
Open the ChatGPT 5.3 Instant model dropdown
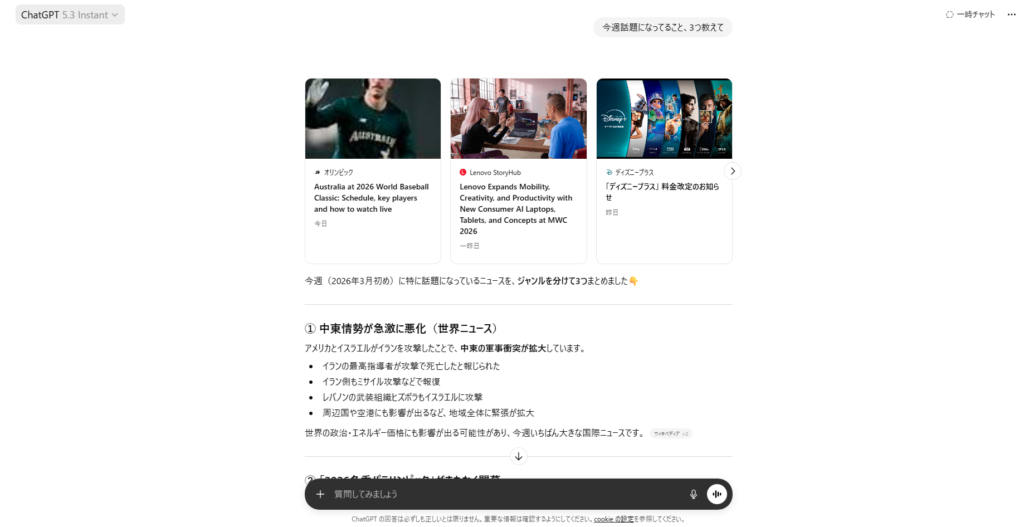[69, 15]
